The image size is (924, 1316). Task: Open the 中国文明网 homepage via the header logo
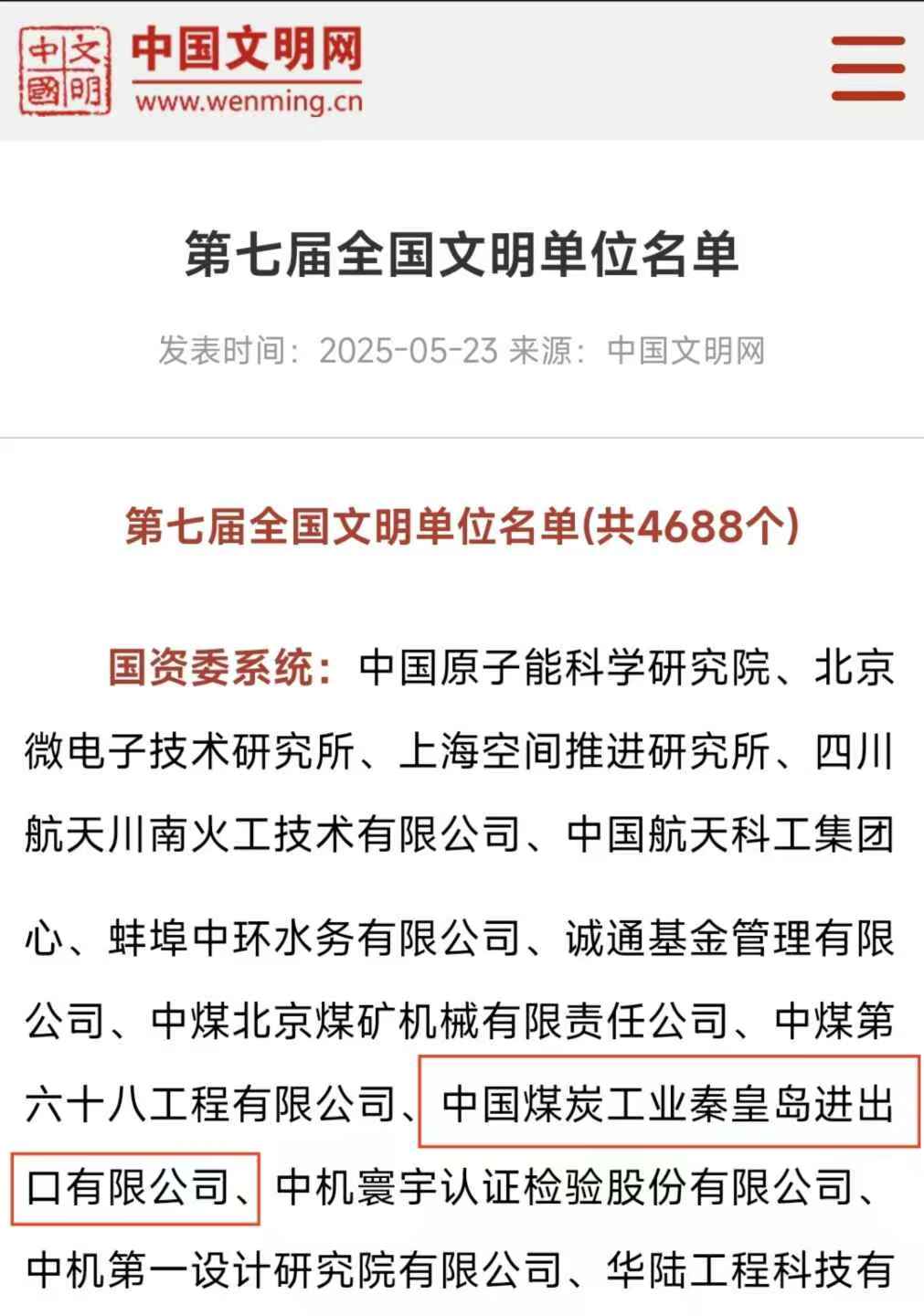click(x=192, y=70)
